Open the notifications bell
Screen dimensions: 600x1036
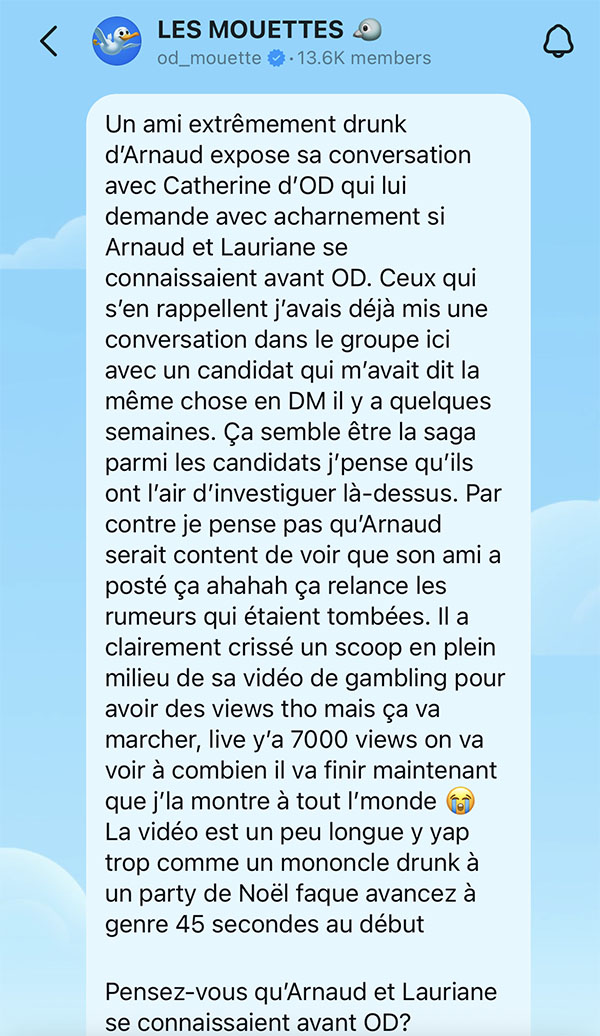point(558,41)
